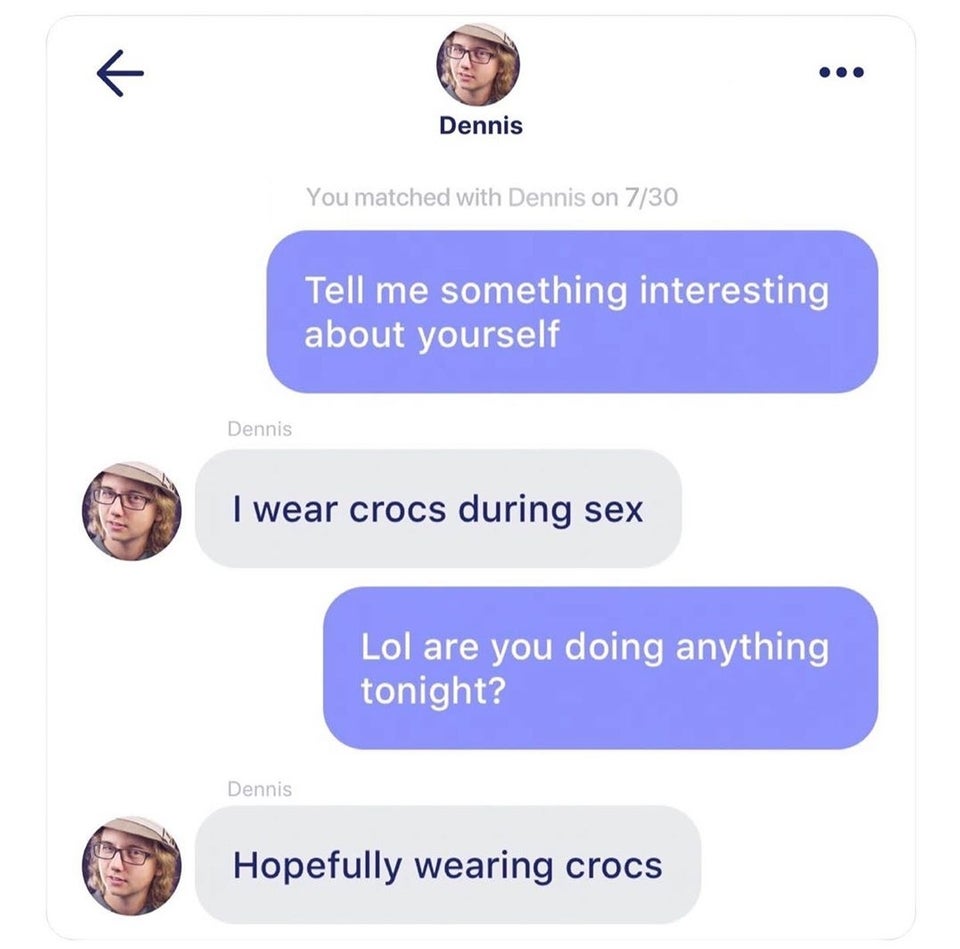Tap Dennis's avatar beside "I wear crocs" message
Image resolution: width=960 pixels, height=949 pixels.
point(131,510)
